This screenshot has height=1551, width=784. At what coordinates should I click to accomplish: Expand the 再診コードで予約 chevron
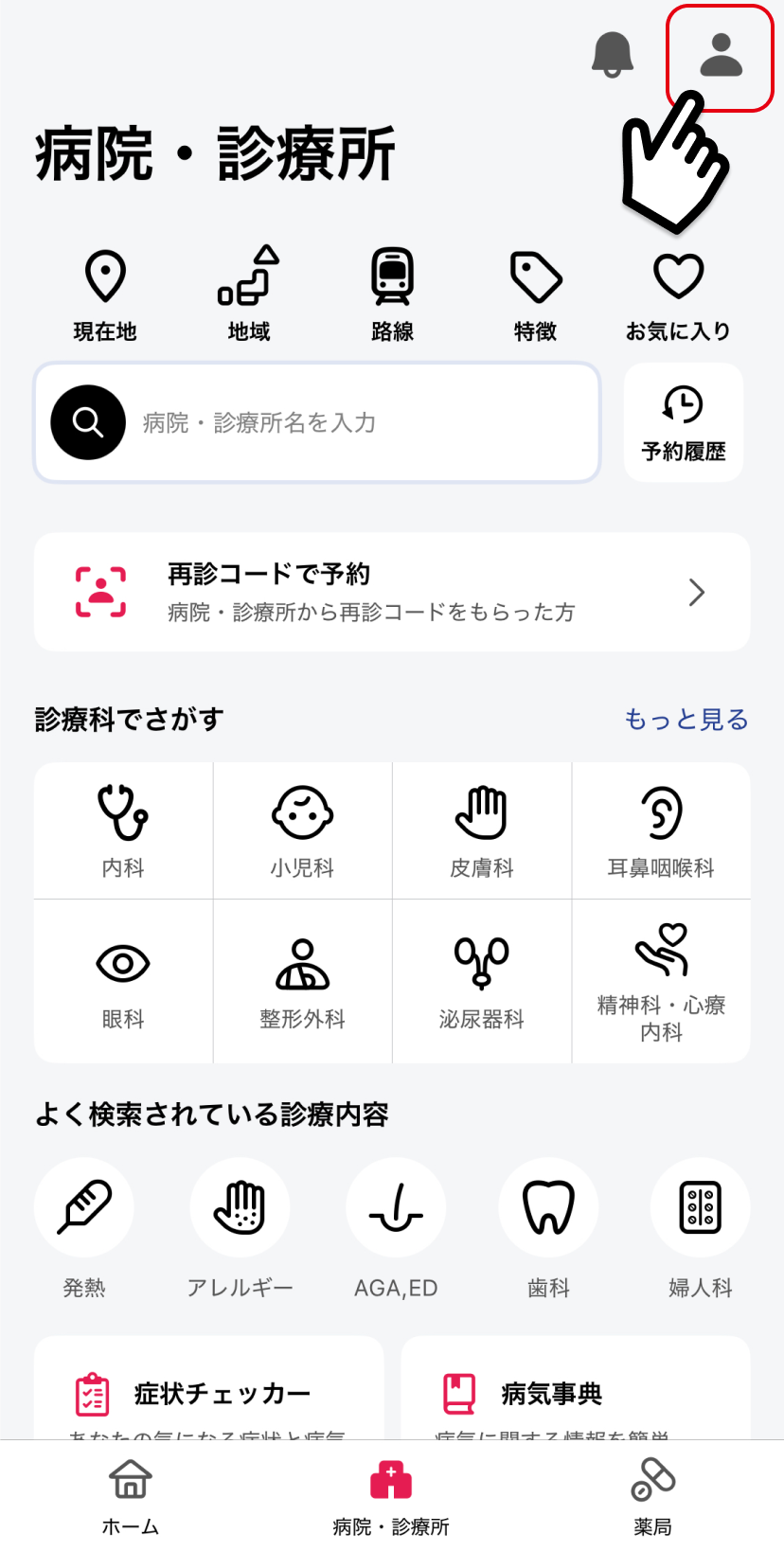click(x=697, y=592)
